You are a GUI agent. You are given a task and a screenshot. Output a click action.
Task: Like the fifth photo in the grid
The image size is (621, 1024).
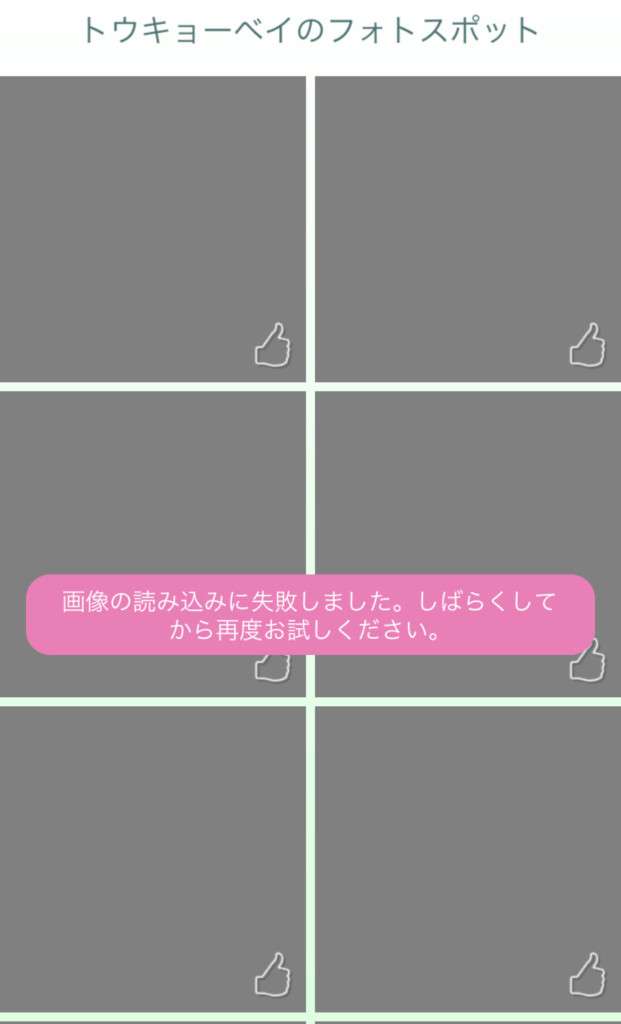tap(272, 974)
